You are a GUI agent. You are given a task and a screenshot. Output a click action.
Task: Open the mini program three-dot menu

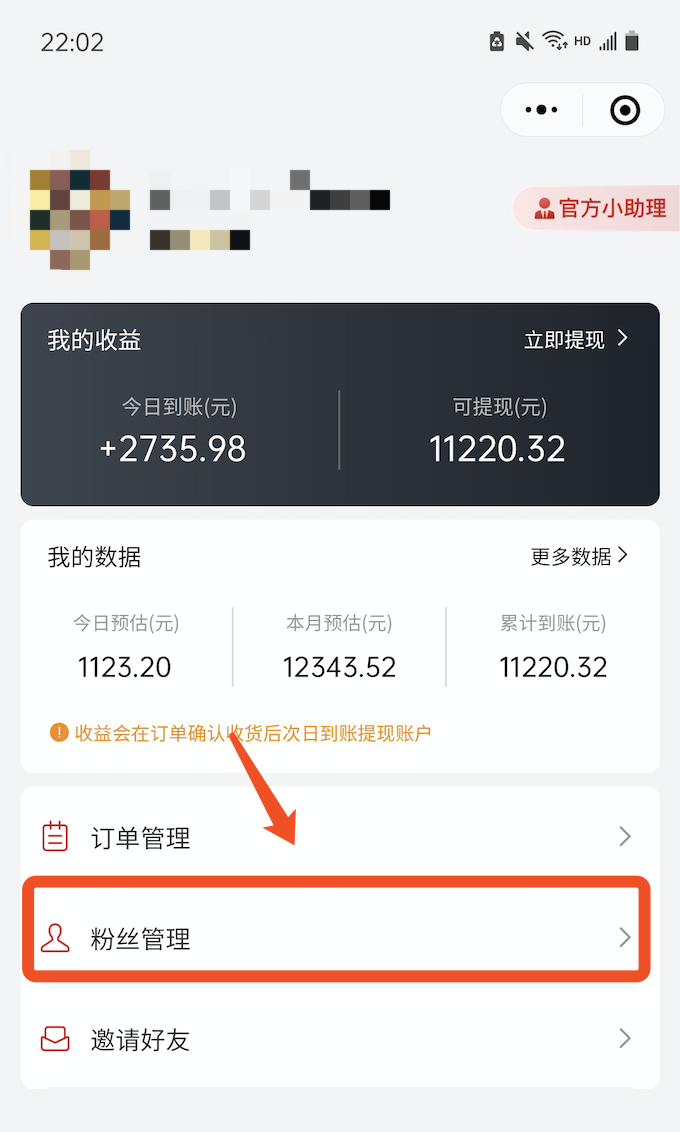tap(541, 110)
